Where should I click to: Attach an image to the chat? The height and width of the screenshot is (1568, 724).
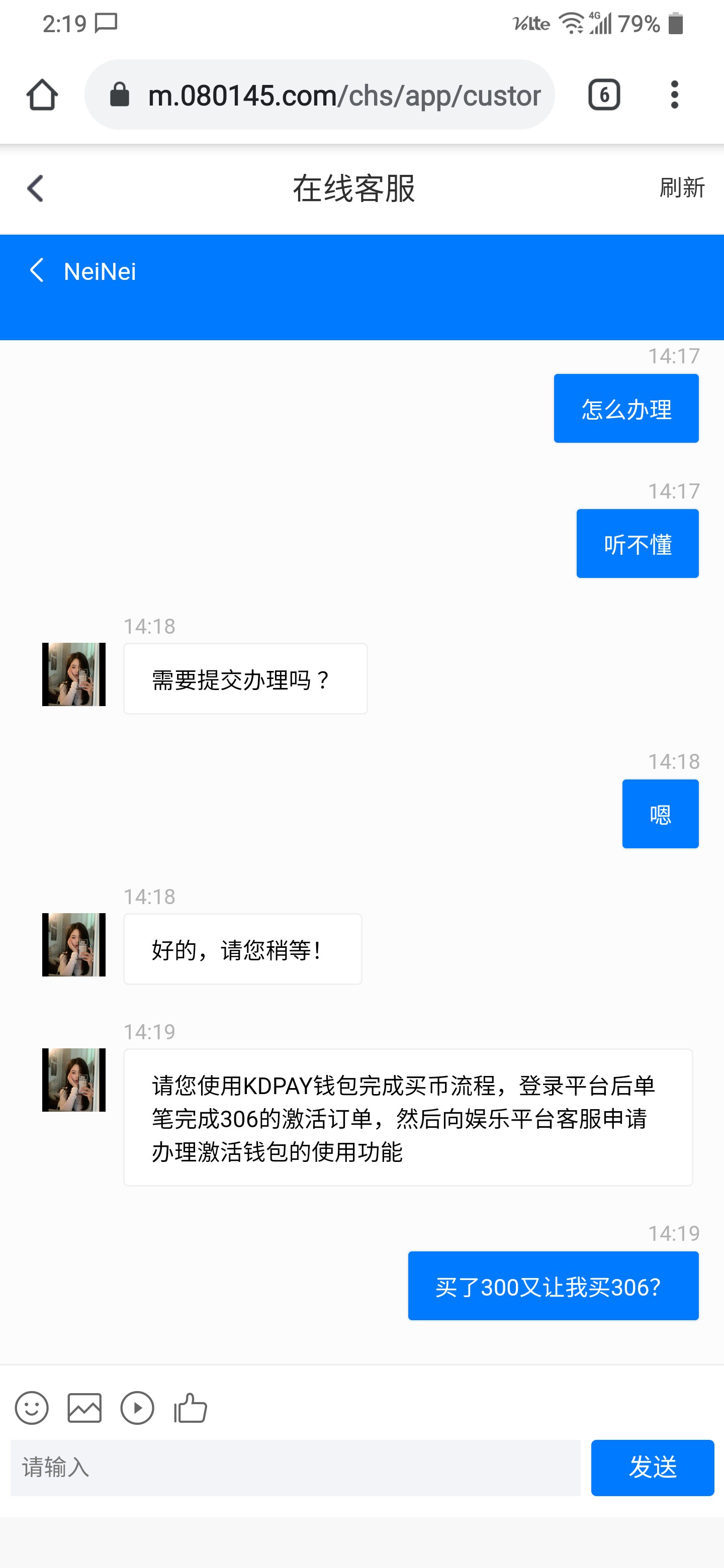tap(84, 1408)
